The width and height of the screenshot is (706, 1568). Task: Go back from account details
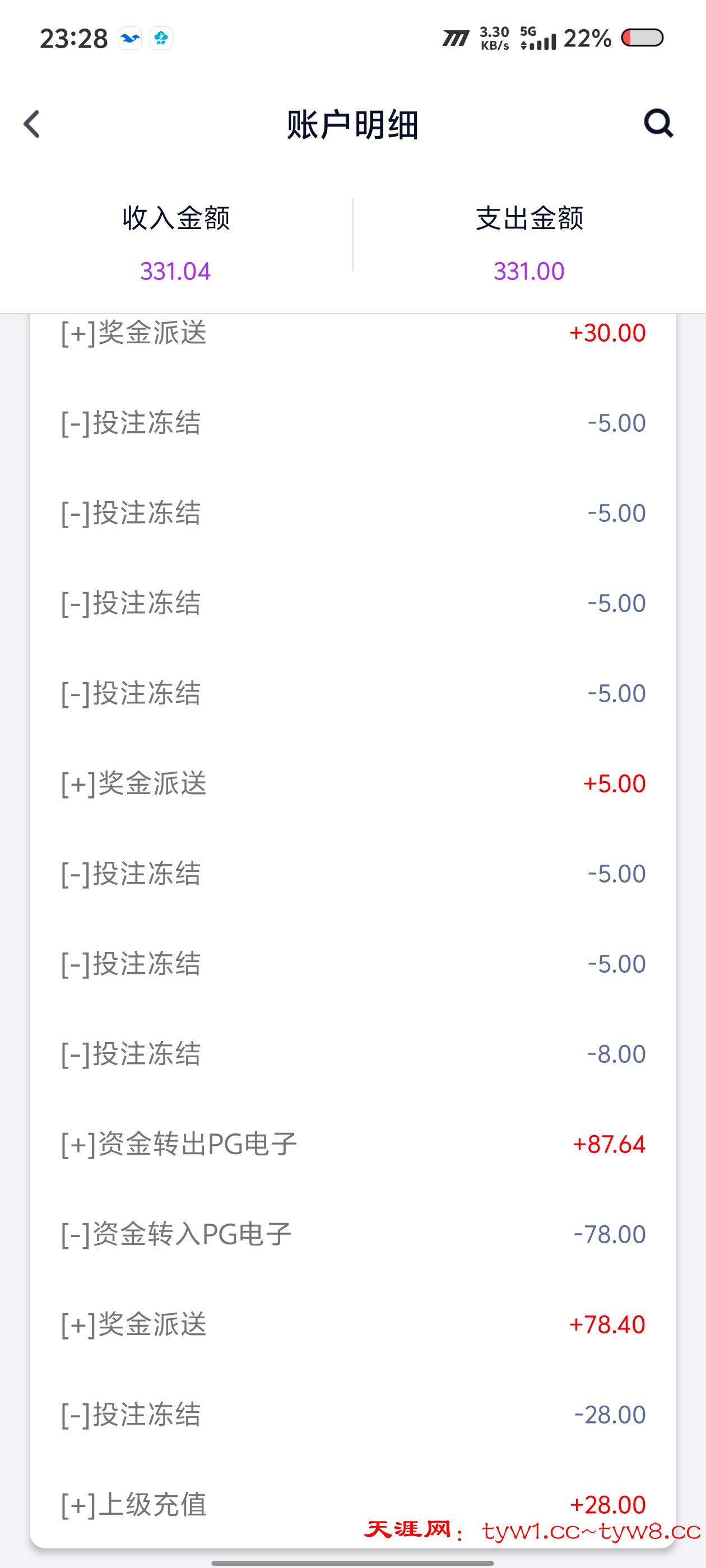point(32,124)
